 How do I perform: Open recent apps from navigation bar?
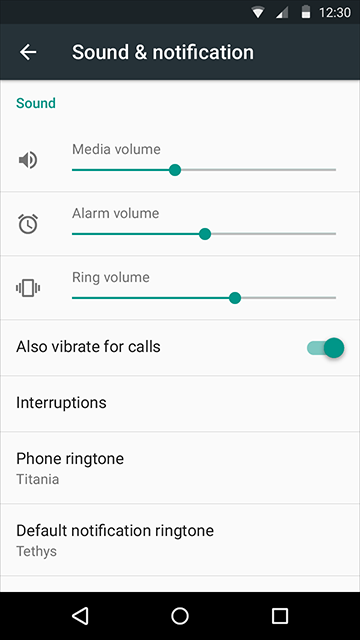point(280,616)
